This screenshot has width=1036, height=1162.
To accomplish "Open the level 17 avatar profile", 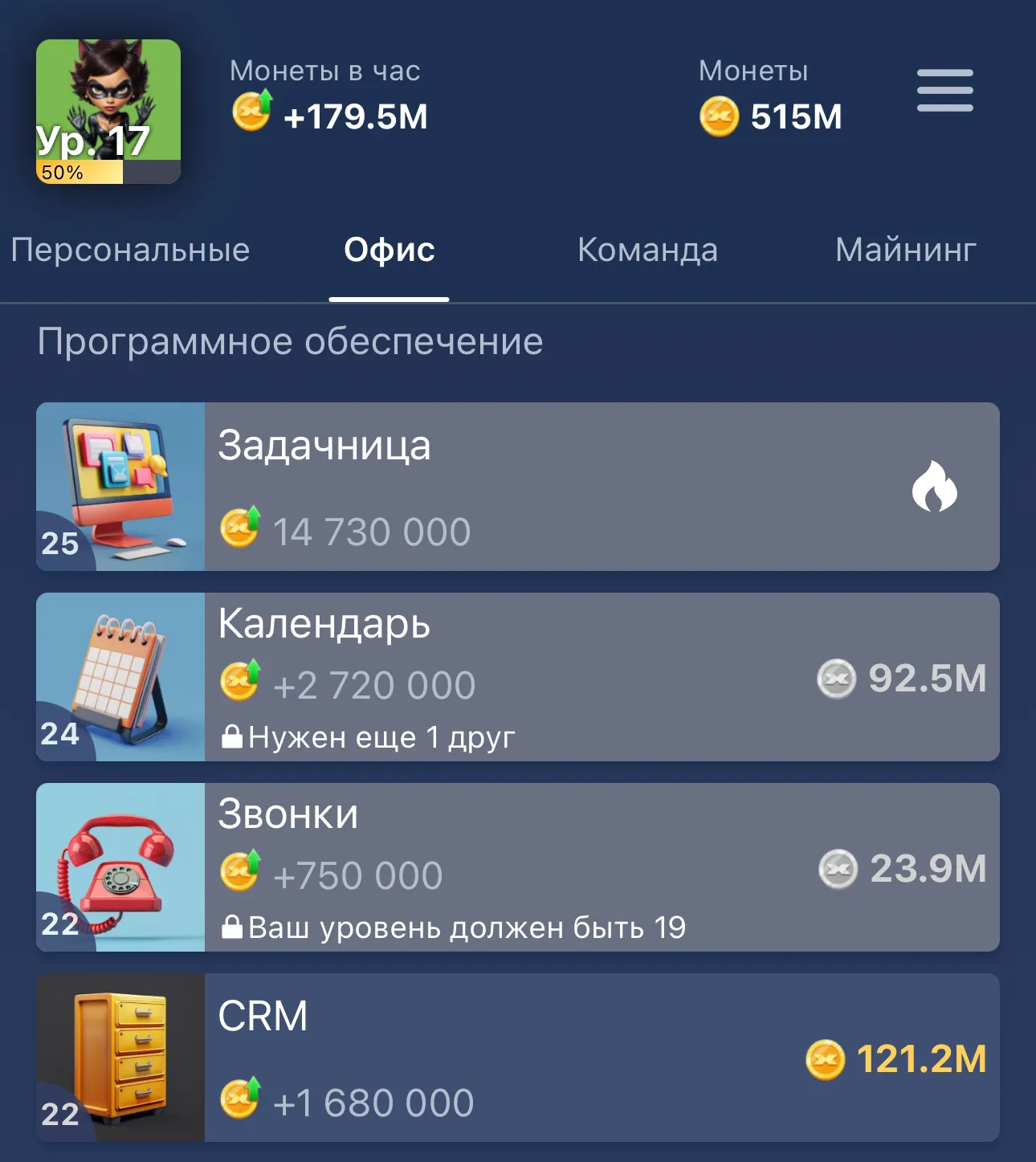I will point(108,112).
